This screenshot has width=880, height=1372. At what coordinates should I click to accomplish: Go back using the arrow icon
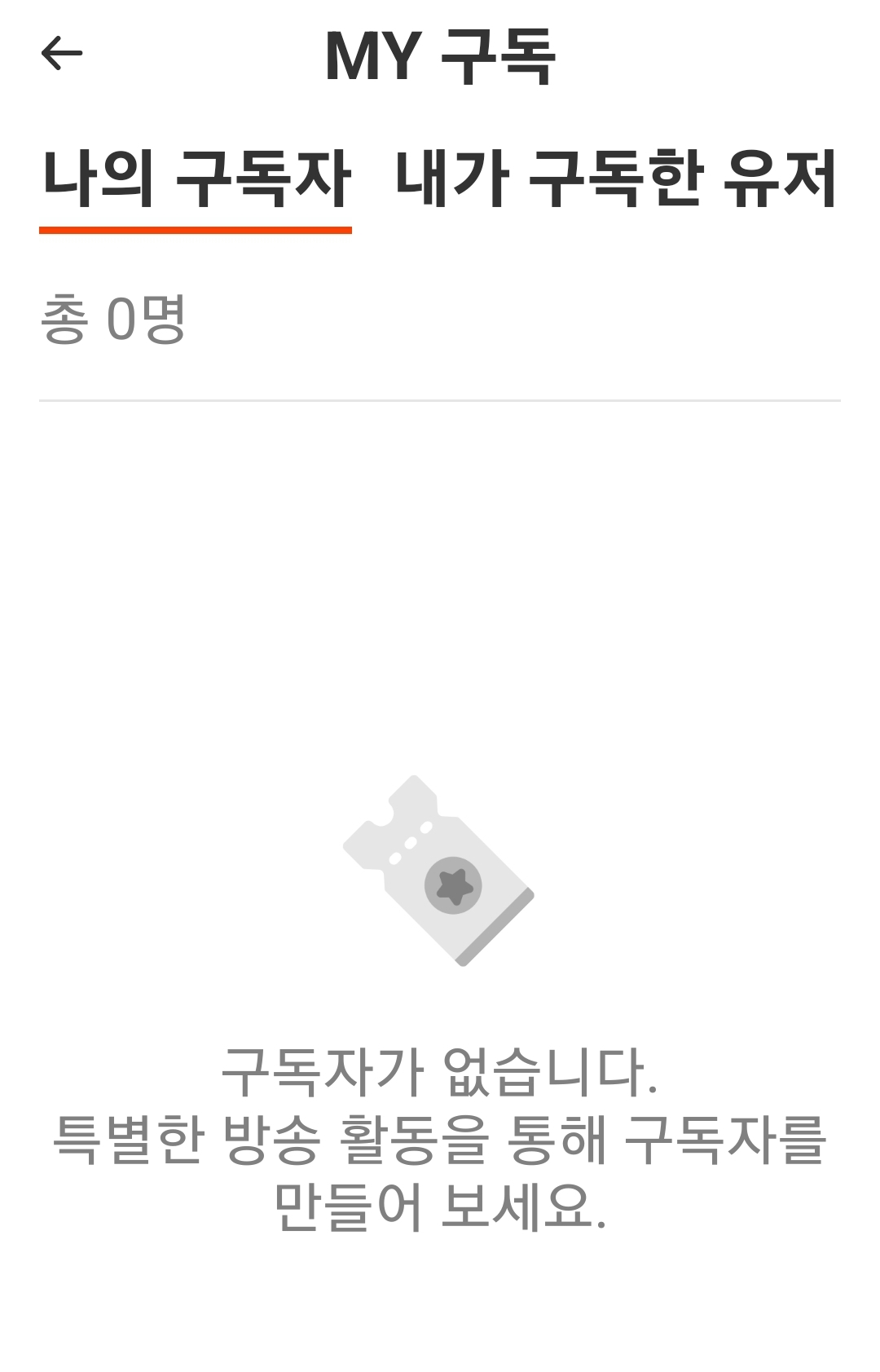(62, 55)
